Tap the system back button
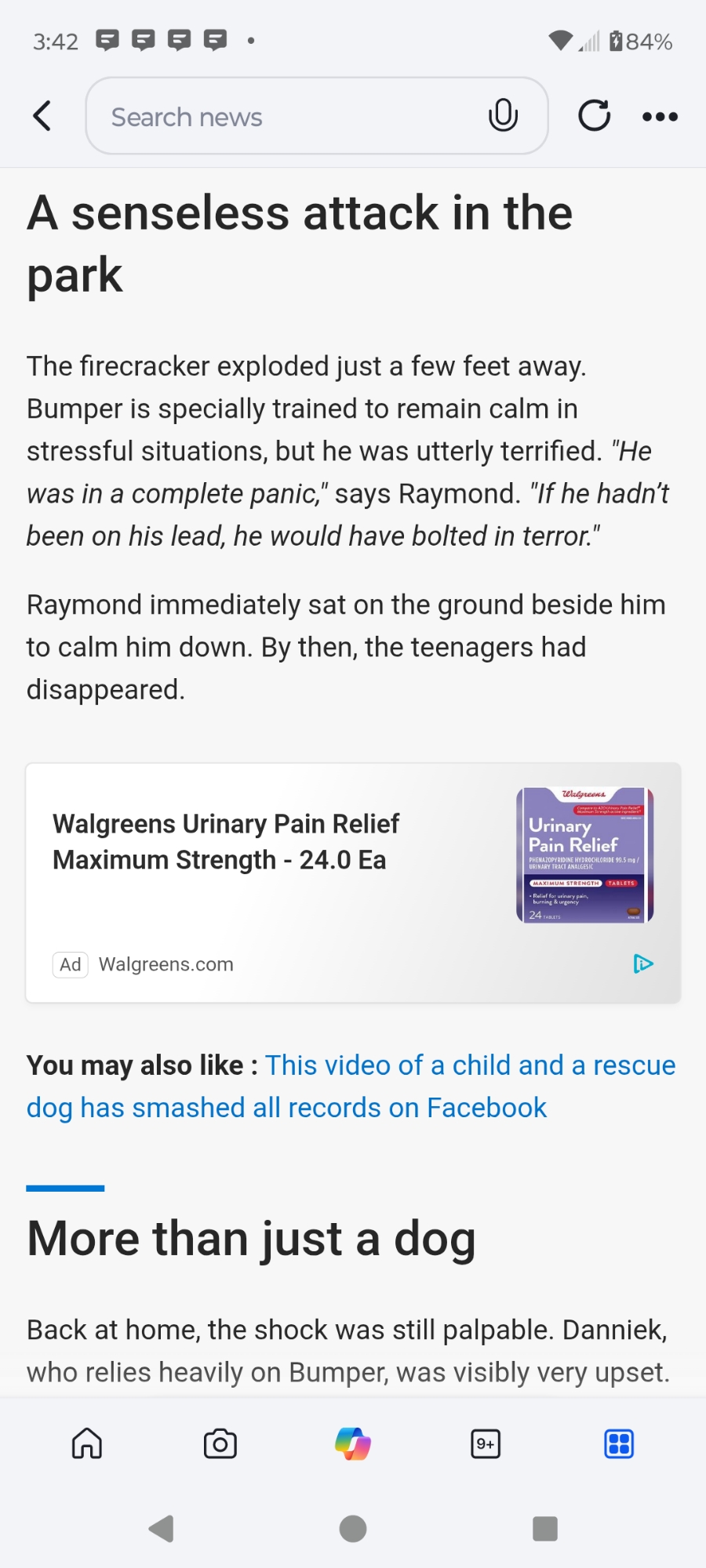This screenshot has width=706, height=1568. click(162, 1528)
